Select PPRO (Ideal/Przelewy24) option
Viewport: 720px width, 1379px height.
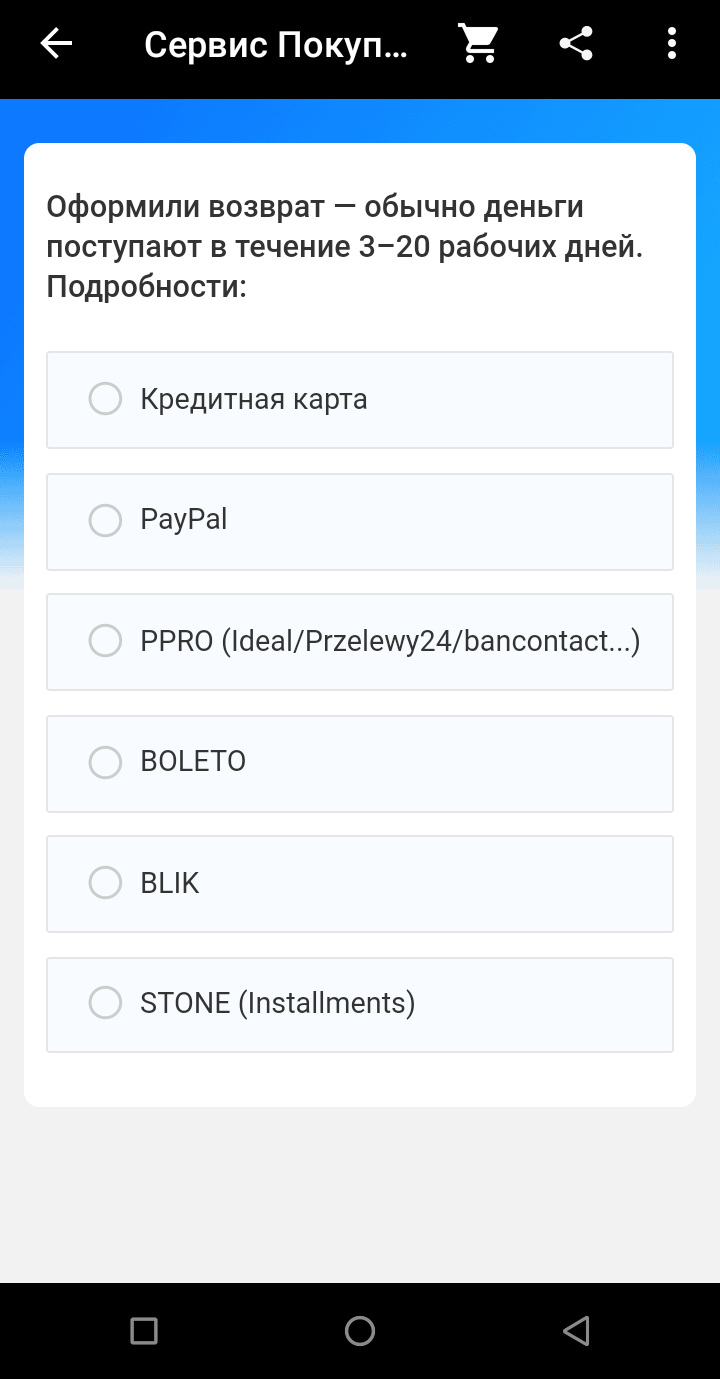coord(359,641)
